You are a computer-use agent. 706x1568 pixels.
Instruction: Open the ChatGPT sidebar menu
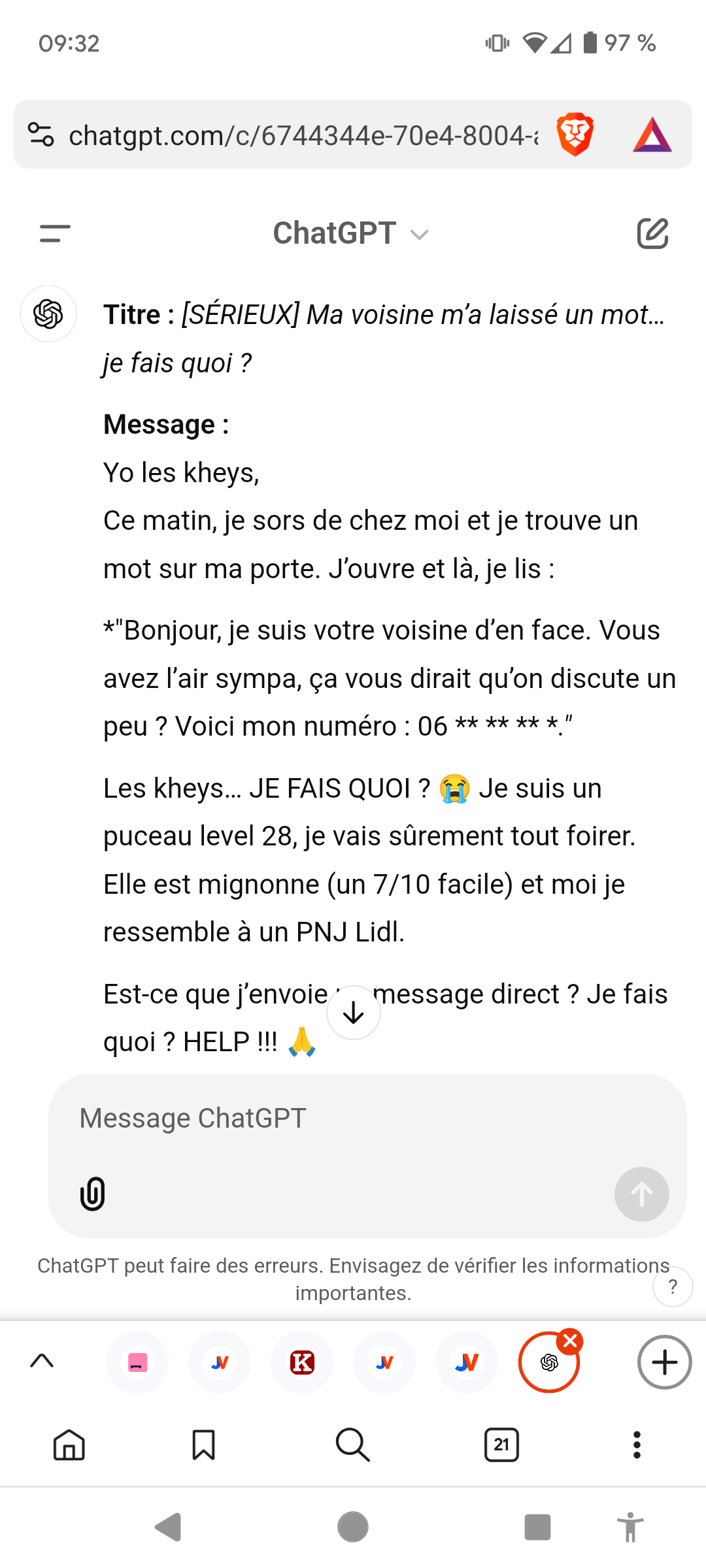pyautogui.click(x=55, y=233)
